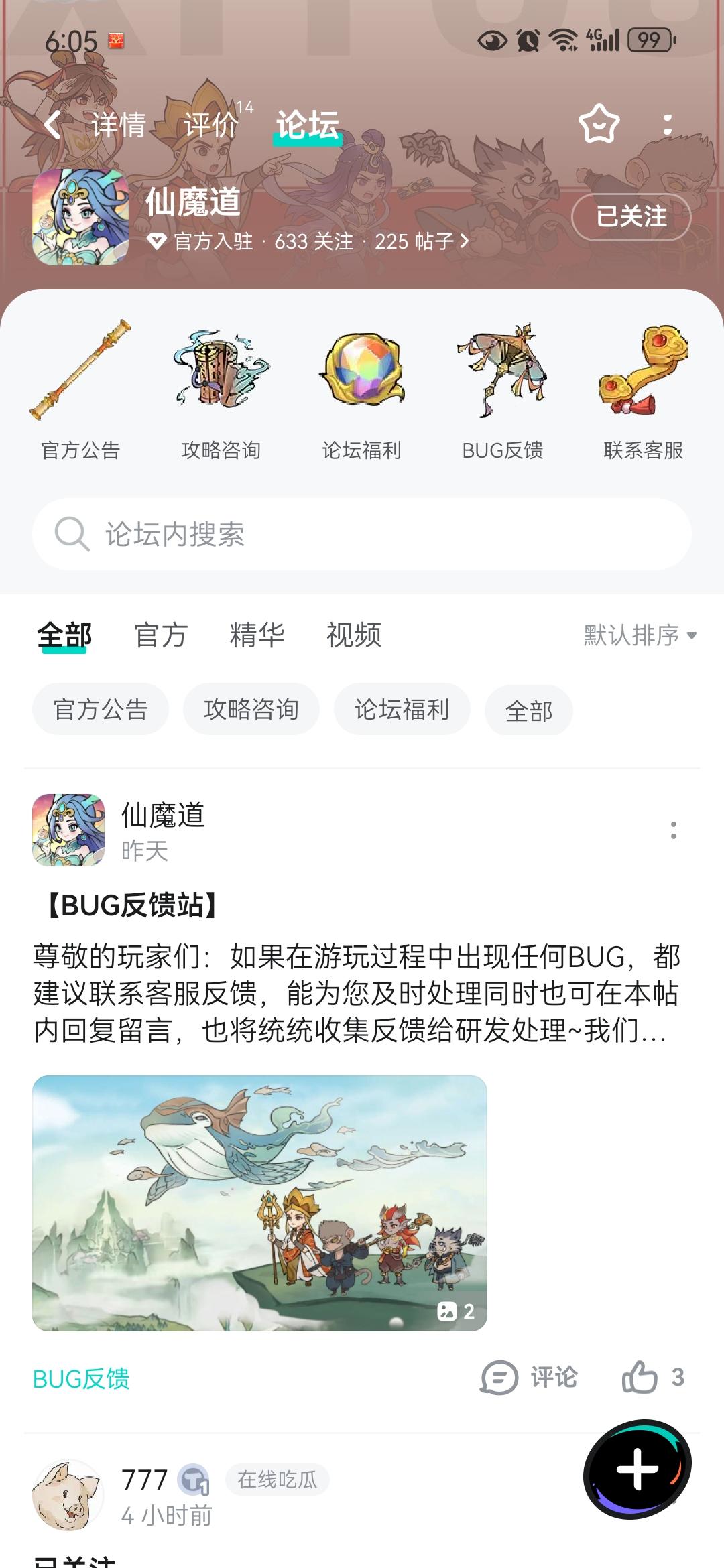Tap the BUG反馈 tag link under the post

pyautogui.click(x=81, y=1380)
